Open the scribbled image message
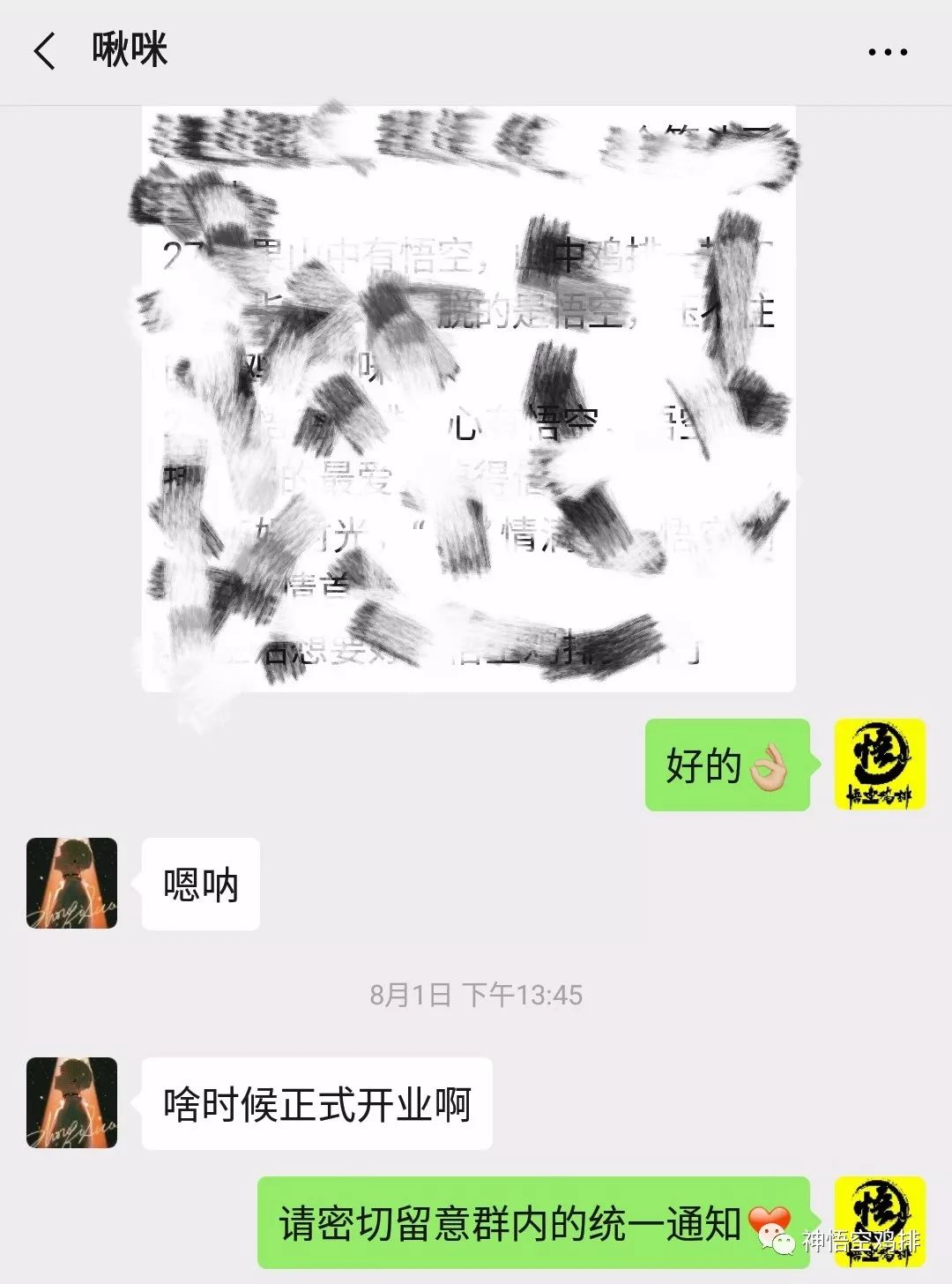 (x=469, y=399)
